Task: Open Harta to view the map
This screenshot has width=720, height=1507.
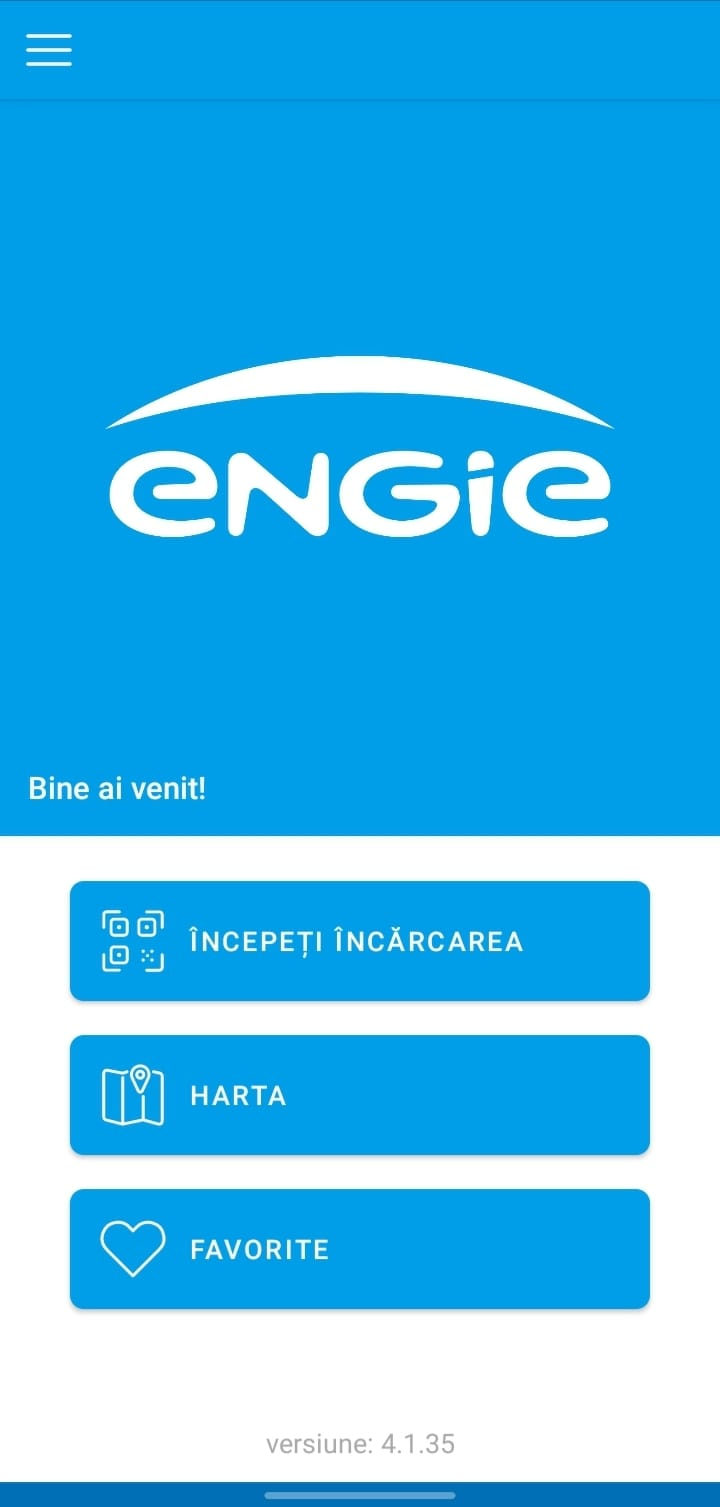Action: (x=360, y=1095)
